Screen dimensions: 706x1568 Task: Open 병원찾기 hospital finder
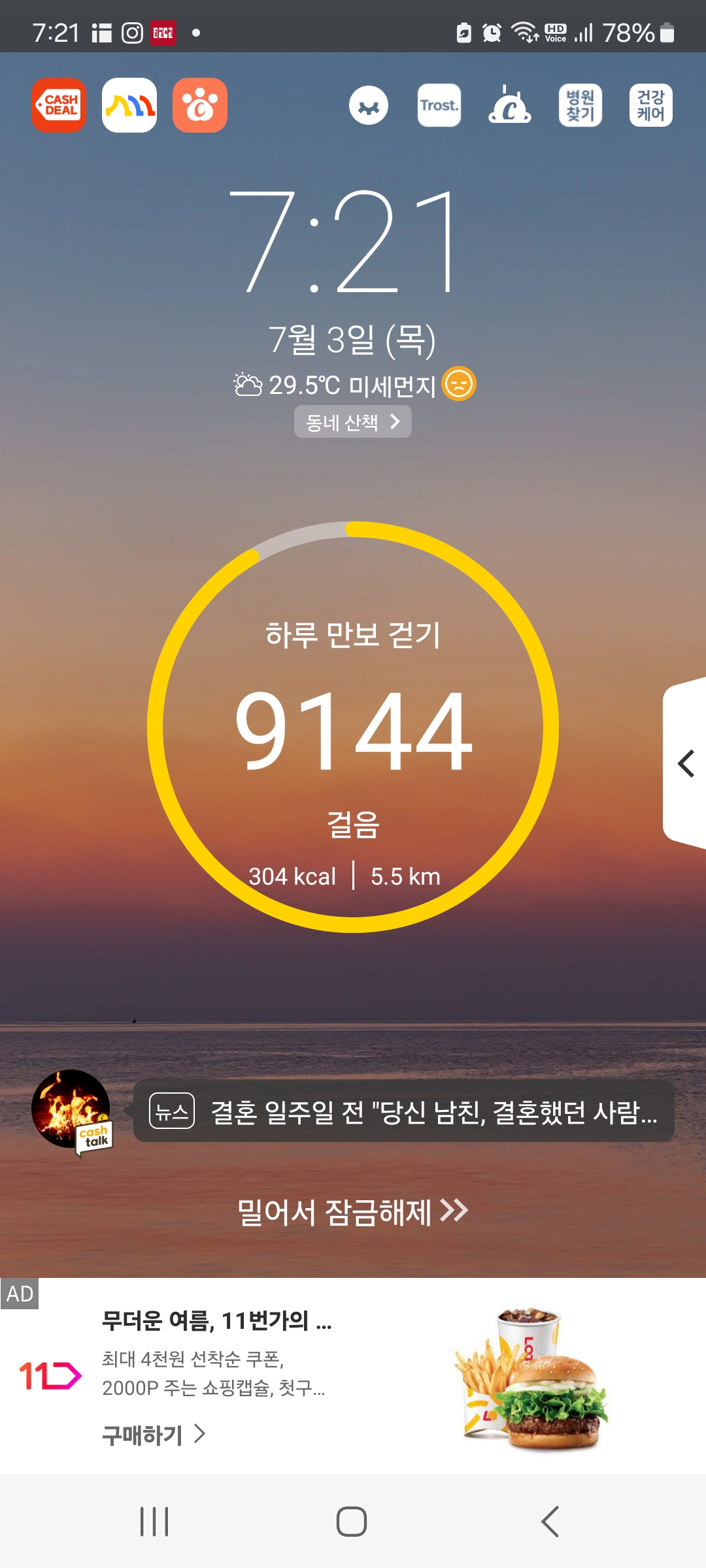(x=580, y=105)
